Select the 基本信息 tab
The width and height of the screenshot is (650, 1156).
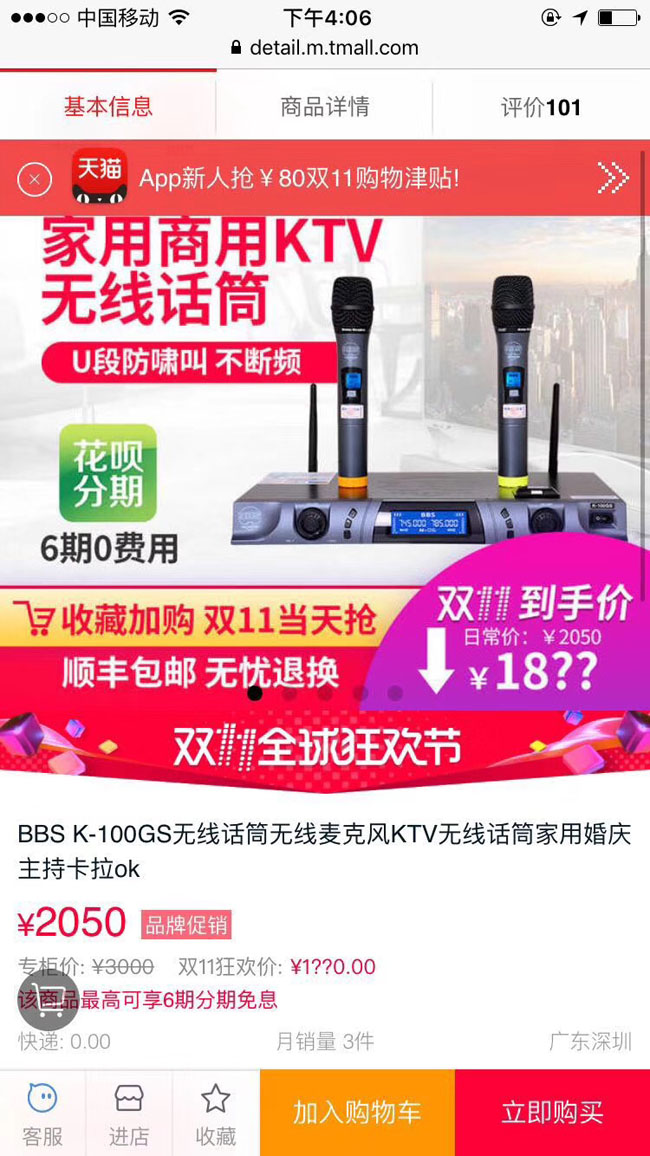point(108,107)
